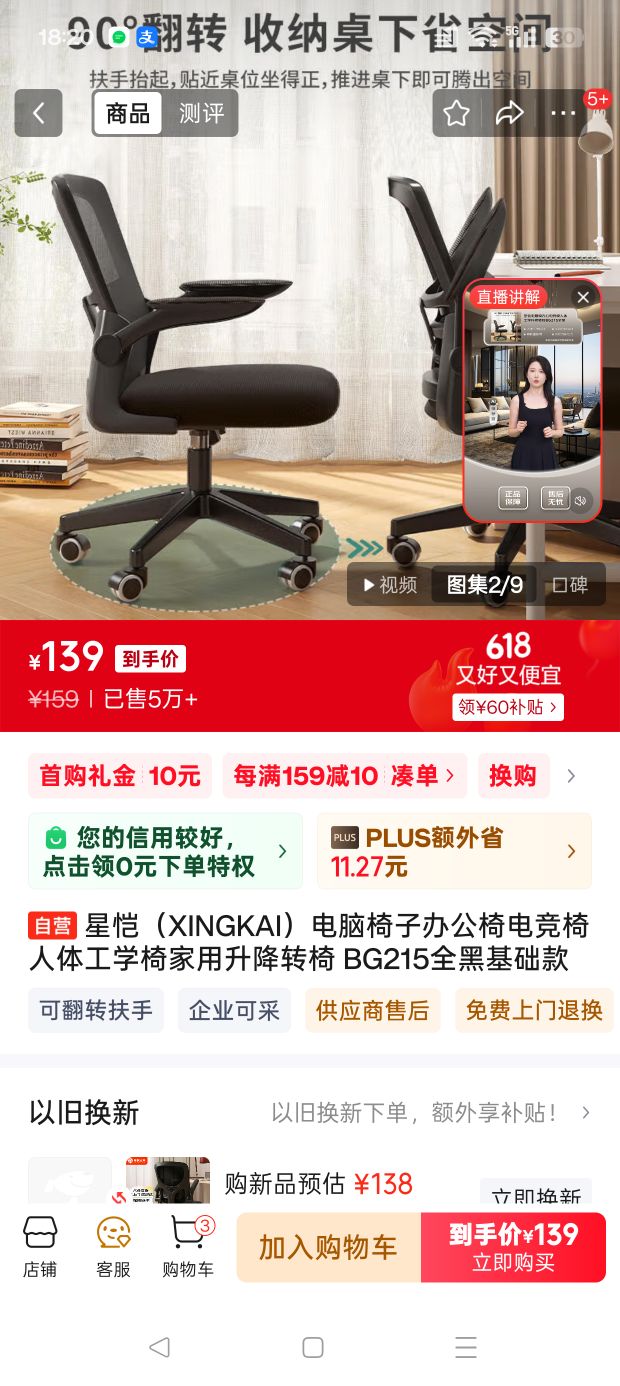The width and height of the screenshot is (620, 1386).
Task: Claim 0元下单特权 credit offer
Action: 165,851
